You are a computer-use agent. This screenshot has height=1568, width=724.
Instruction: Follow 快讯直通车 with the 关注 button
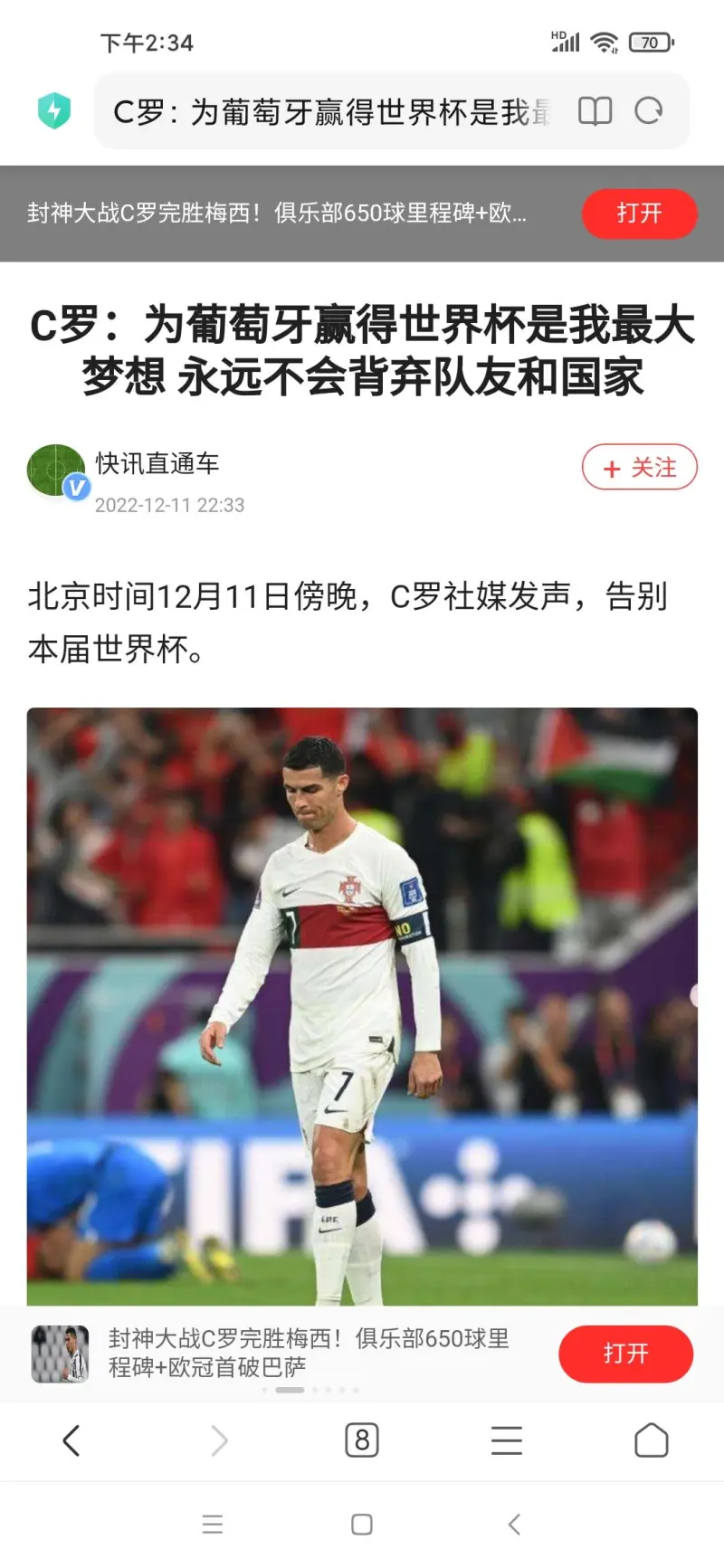(x=639, y=467)
